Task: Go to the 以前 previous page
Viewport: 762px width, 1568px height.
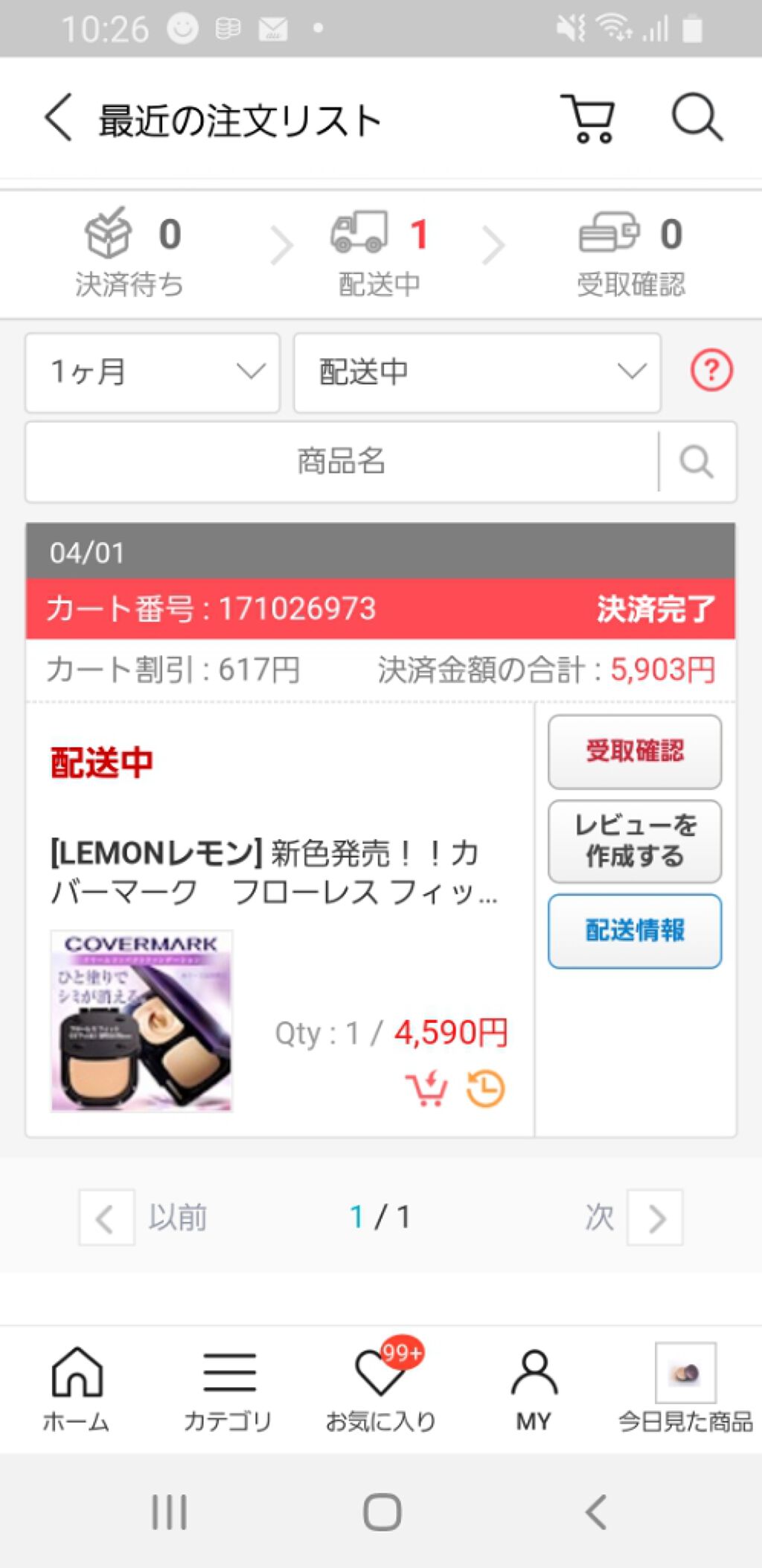Action: click(x=107, y=1217)
